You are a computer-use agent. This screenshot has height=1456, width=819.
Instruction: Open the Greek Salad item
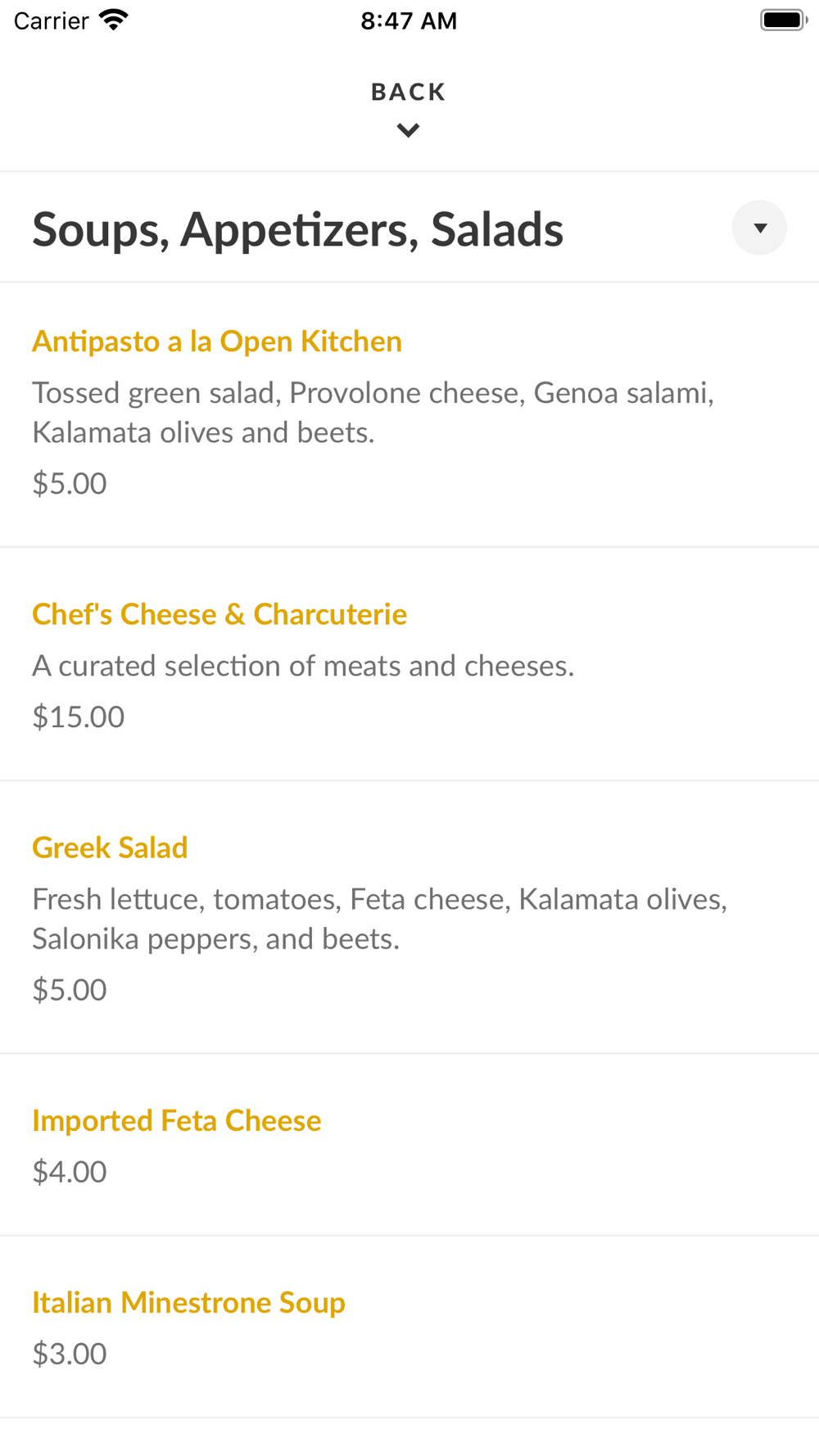110,848
